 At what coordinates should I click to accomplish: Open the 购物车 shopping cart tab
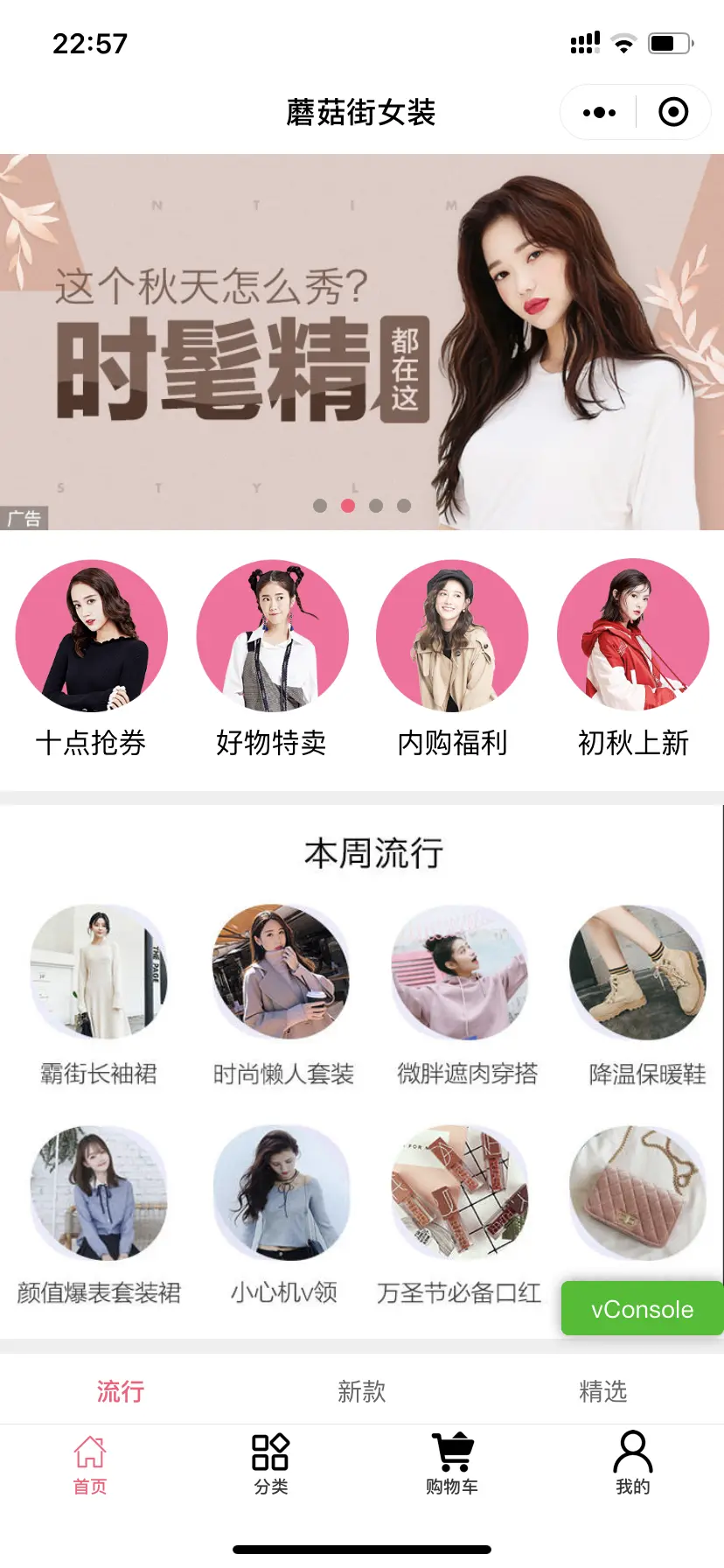[452, 1464]
